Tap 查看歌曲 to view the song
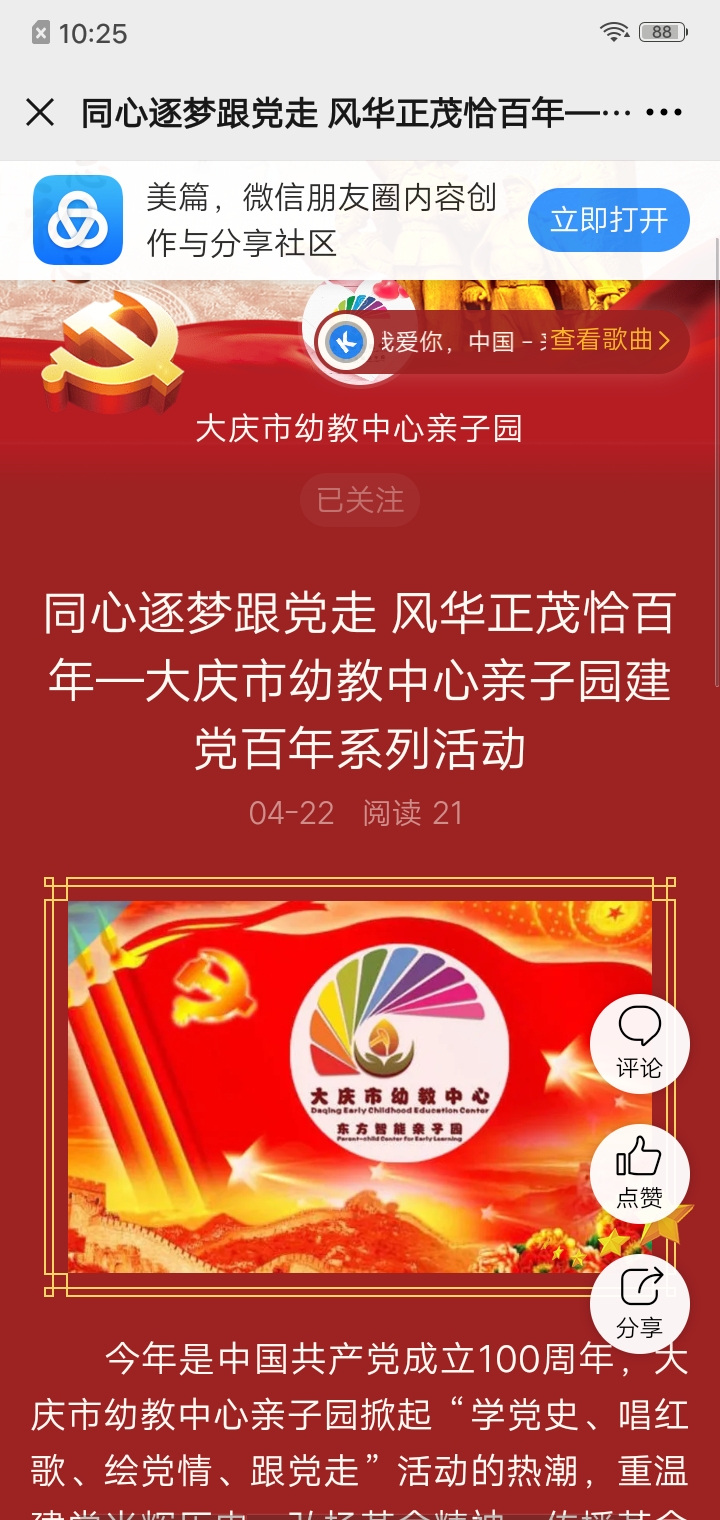720x1520 pixels. pos(610,341)
